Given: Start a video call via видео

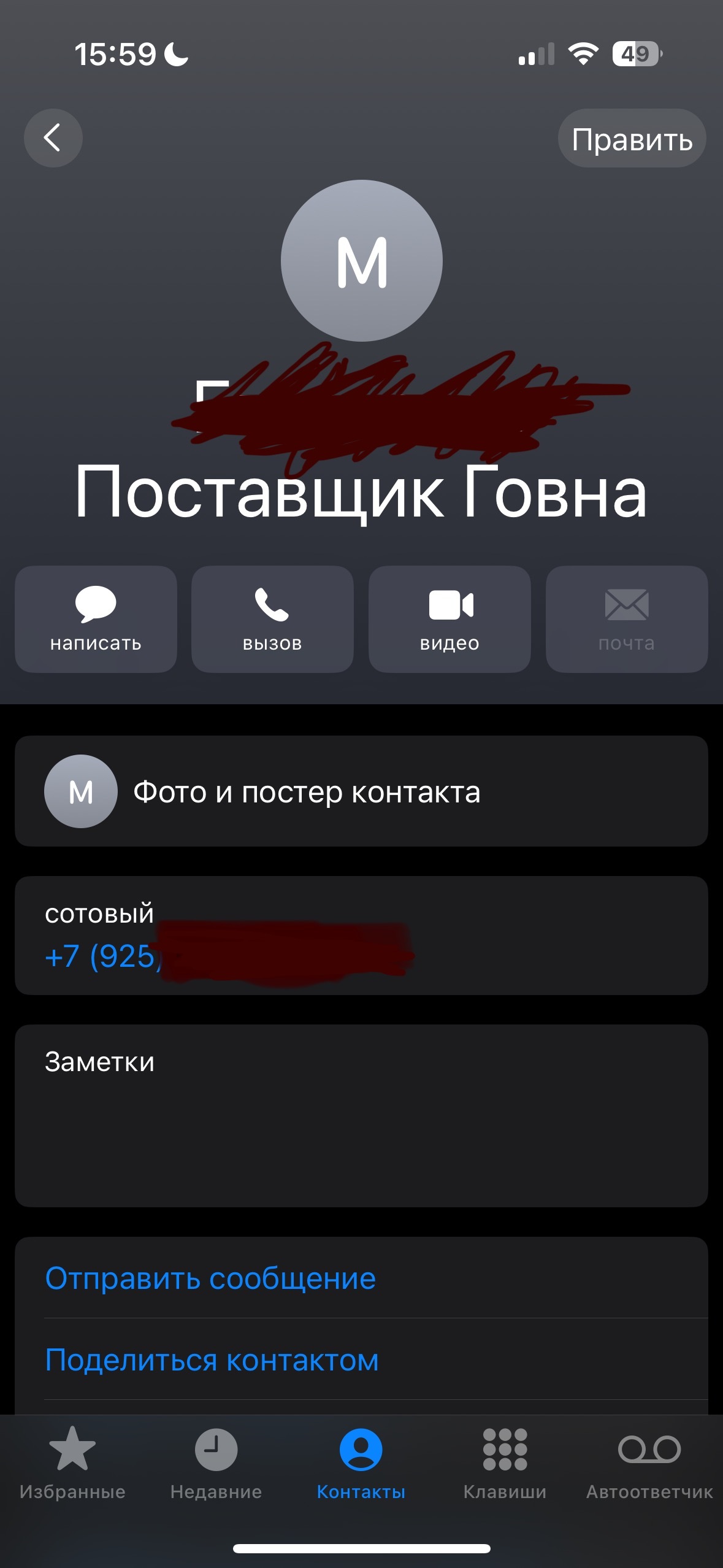Looking at the screenshot, I should pyautogui.click(x=449, y=619).
